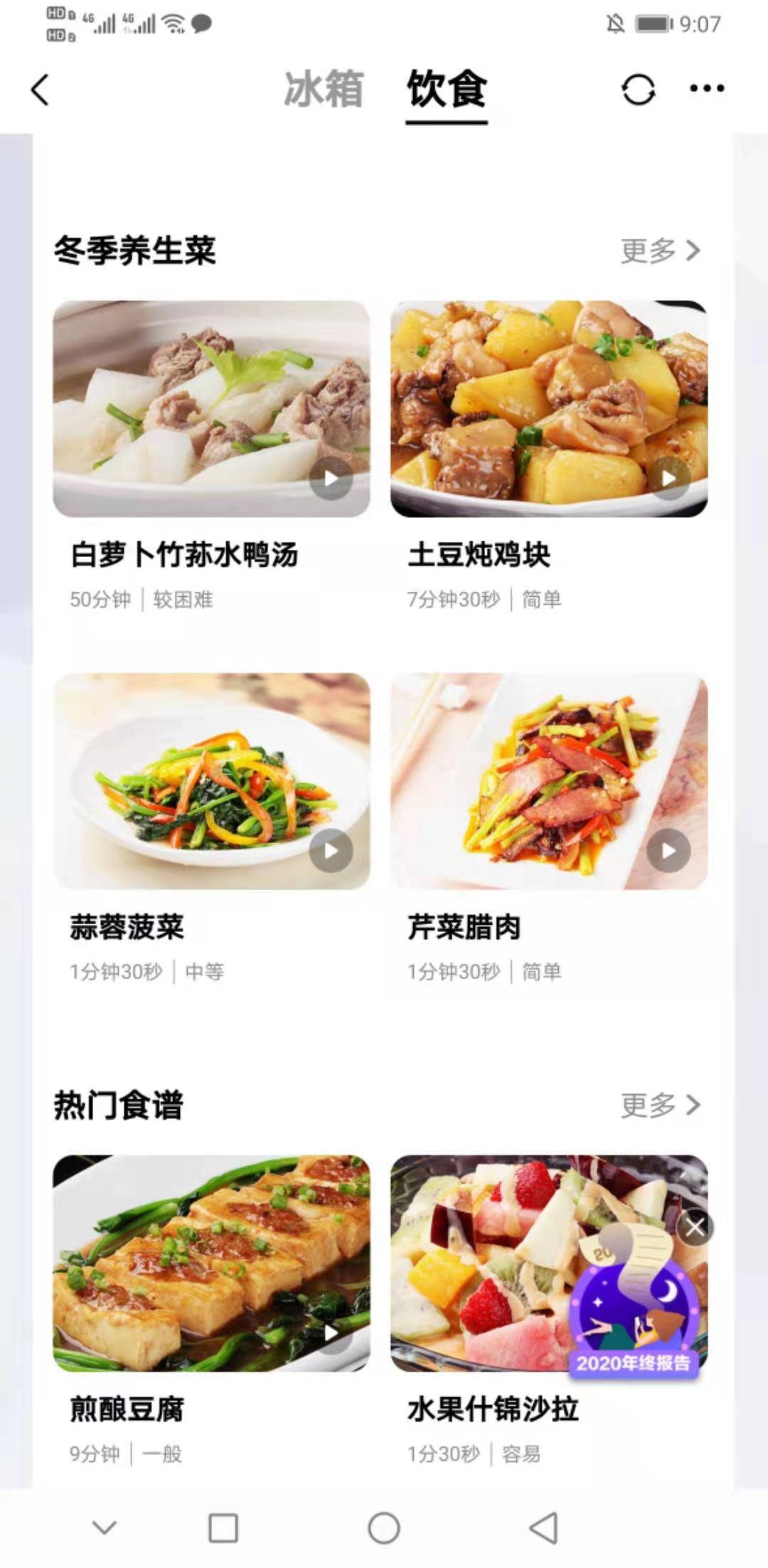Play the 土豆炖鸡块 recipe video
The height and width of the screenshot is (1568, 768).
(668, 480)
